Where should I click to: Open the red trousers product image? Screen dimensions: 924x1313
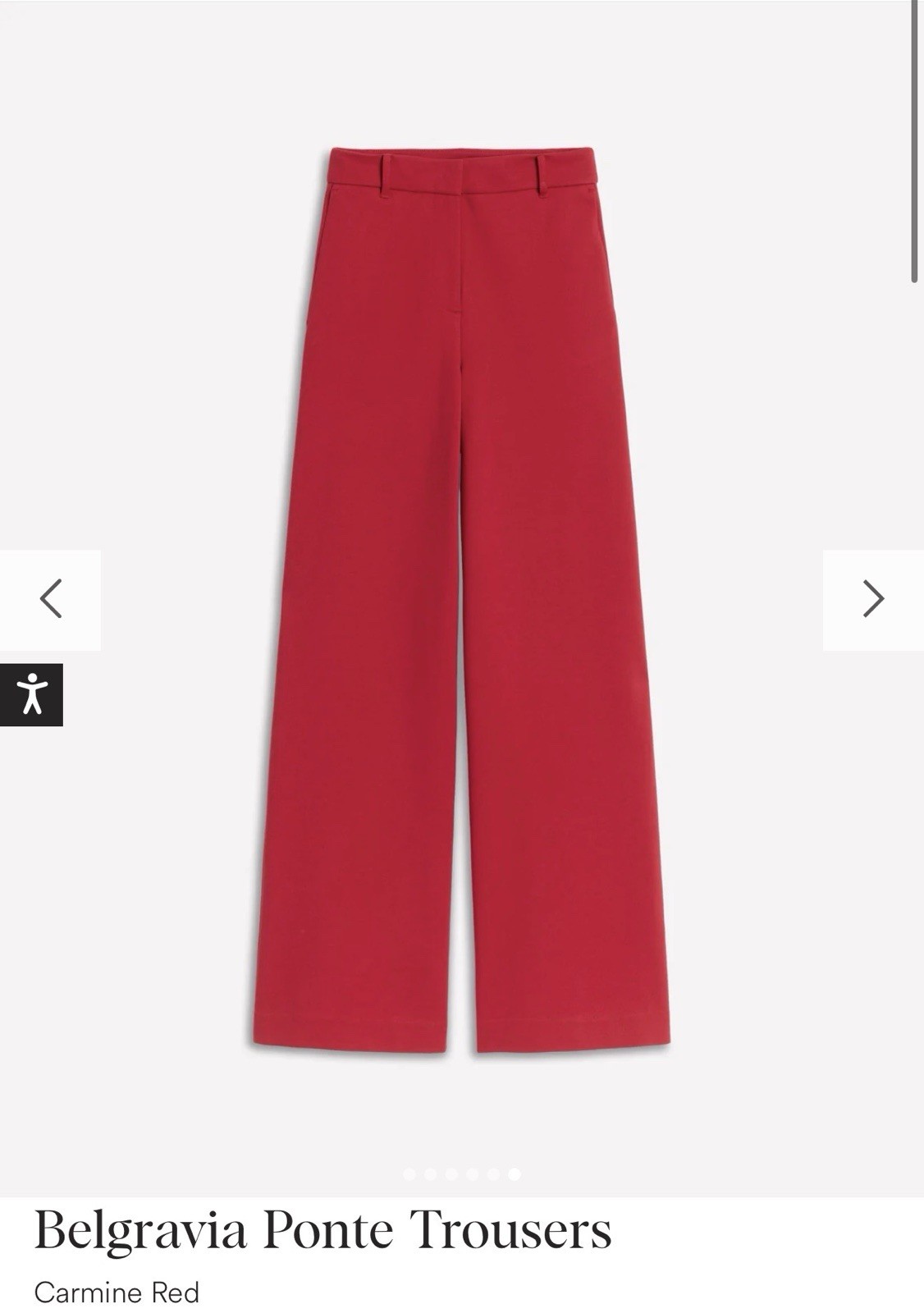(x=461, y=599)
